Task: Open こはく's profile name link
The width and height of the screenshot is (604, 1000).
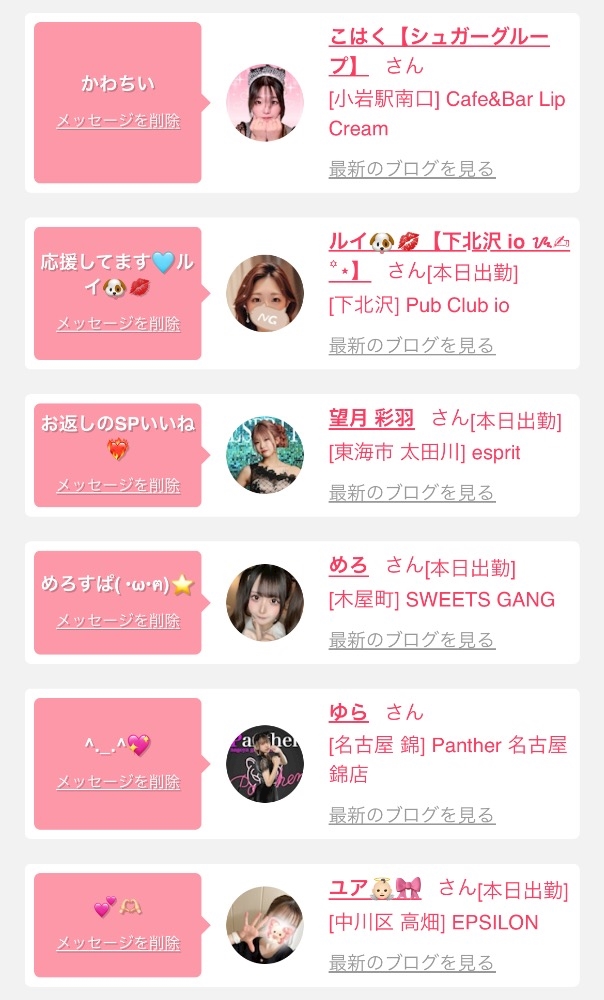Action: (x=439, y=51)
